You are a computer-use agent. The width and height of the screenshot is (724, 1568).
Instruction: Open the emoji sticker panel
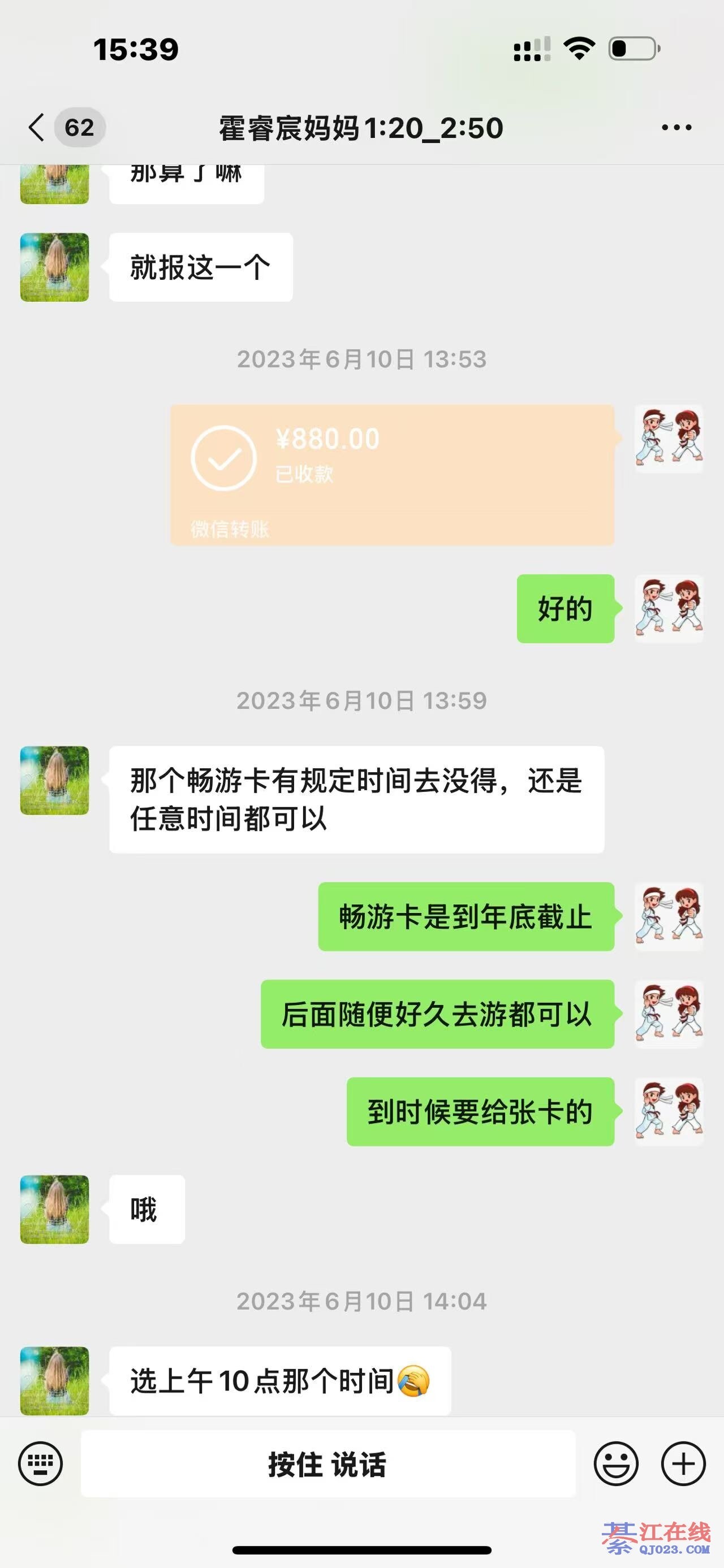[616, 1464]
